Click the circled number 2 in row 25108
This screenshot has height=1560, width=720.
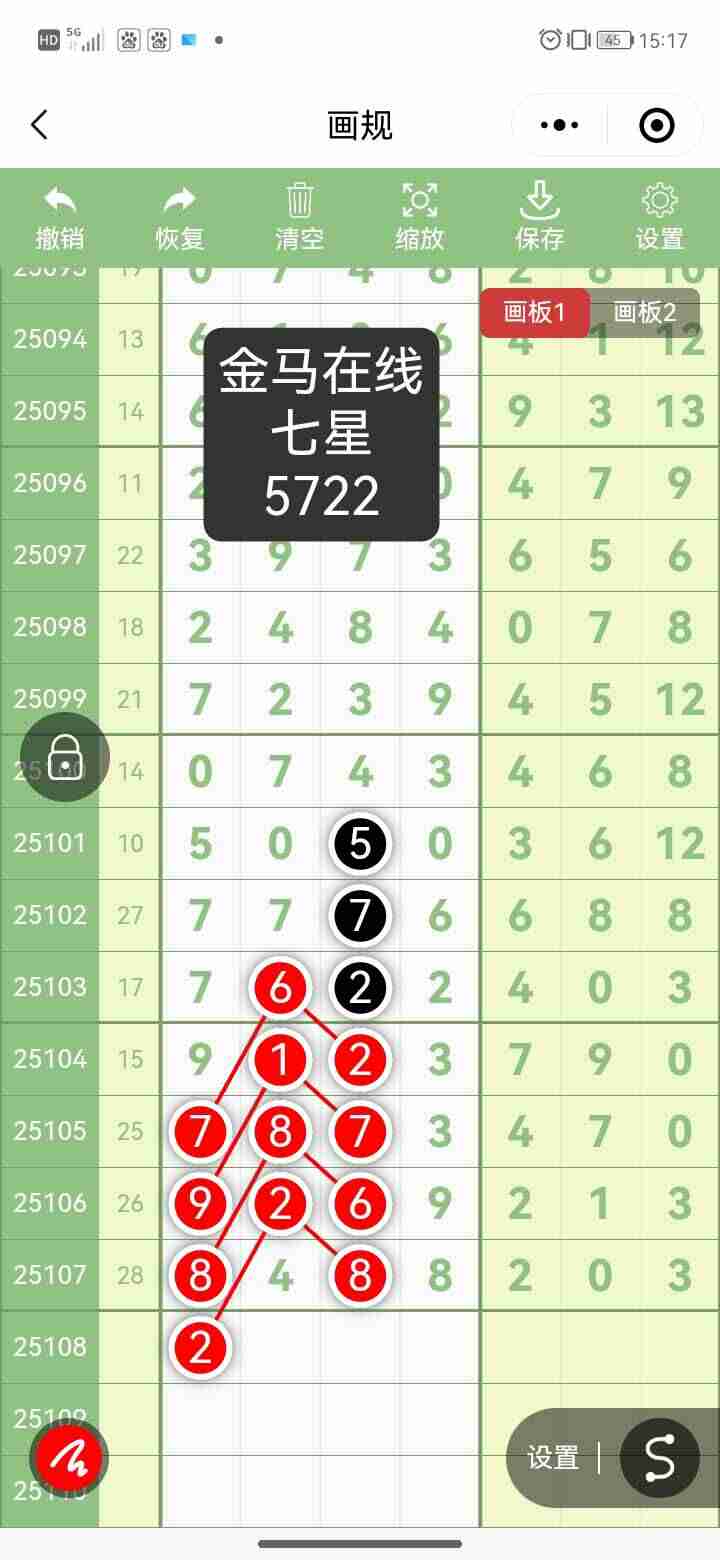200,1347
